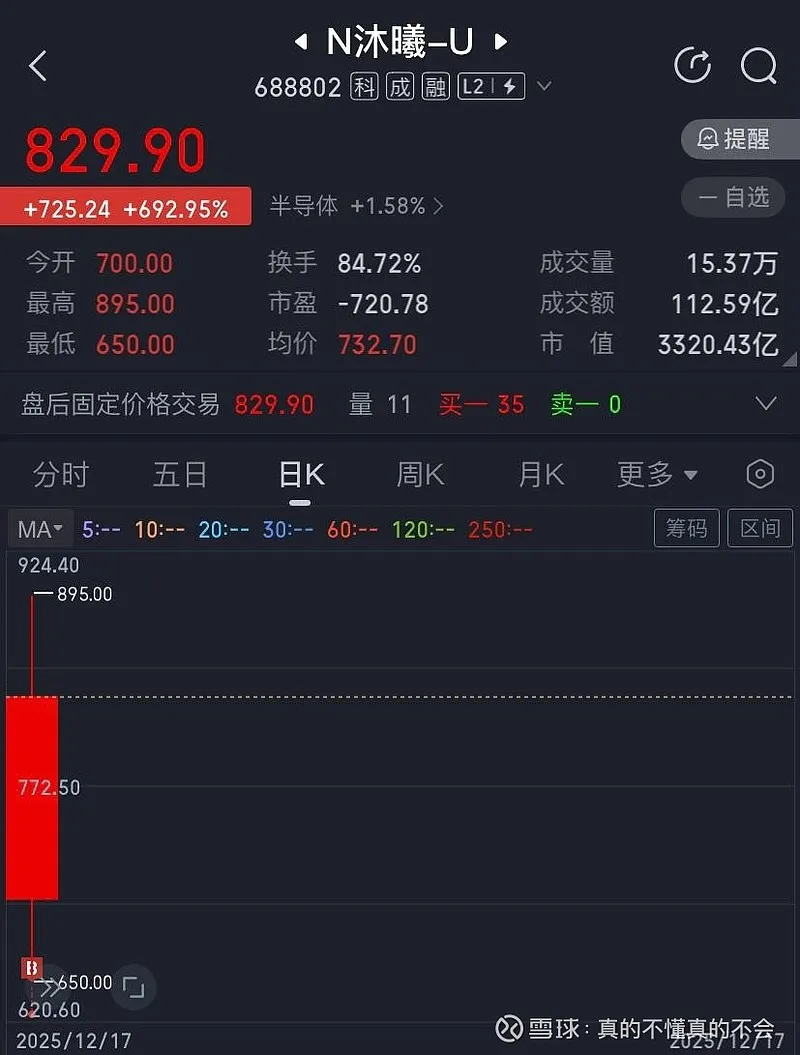Remove stock from 自选 watchlist
This screenshot has width=800, height=1055.
[740, 197]
